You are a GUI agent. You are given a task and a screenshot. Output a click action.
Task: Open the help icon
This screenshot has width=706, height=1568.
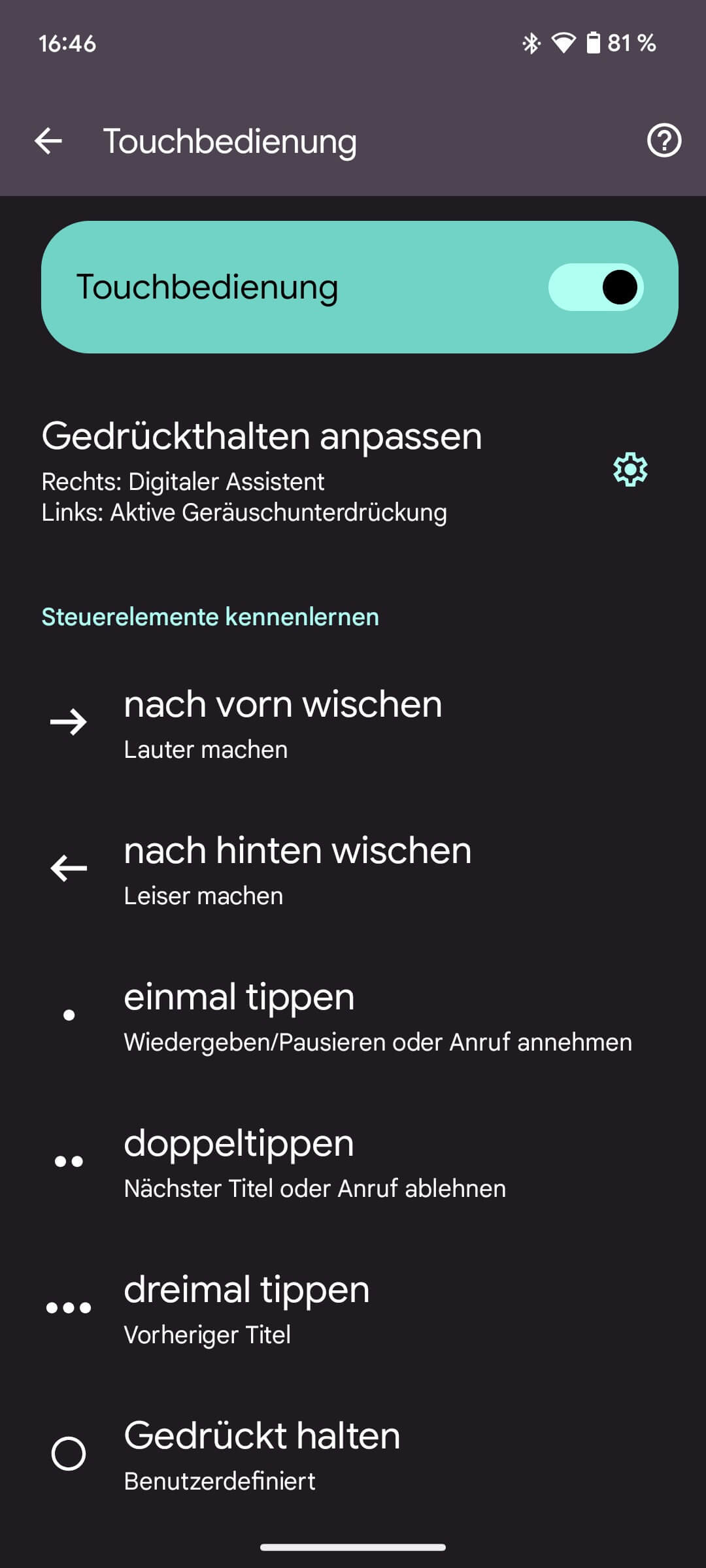(x=664, y=141)
